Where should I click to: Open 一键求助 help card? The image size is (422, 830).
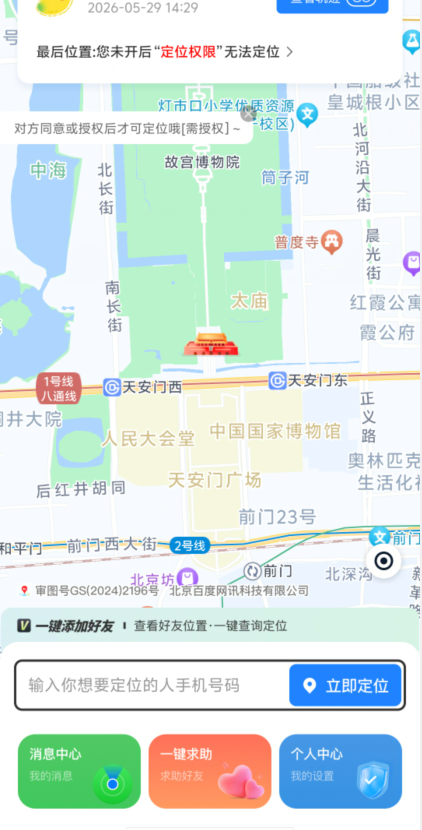[210, 771]
